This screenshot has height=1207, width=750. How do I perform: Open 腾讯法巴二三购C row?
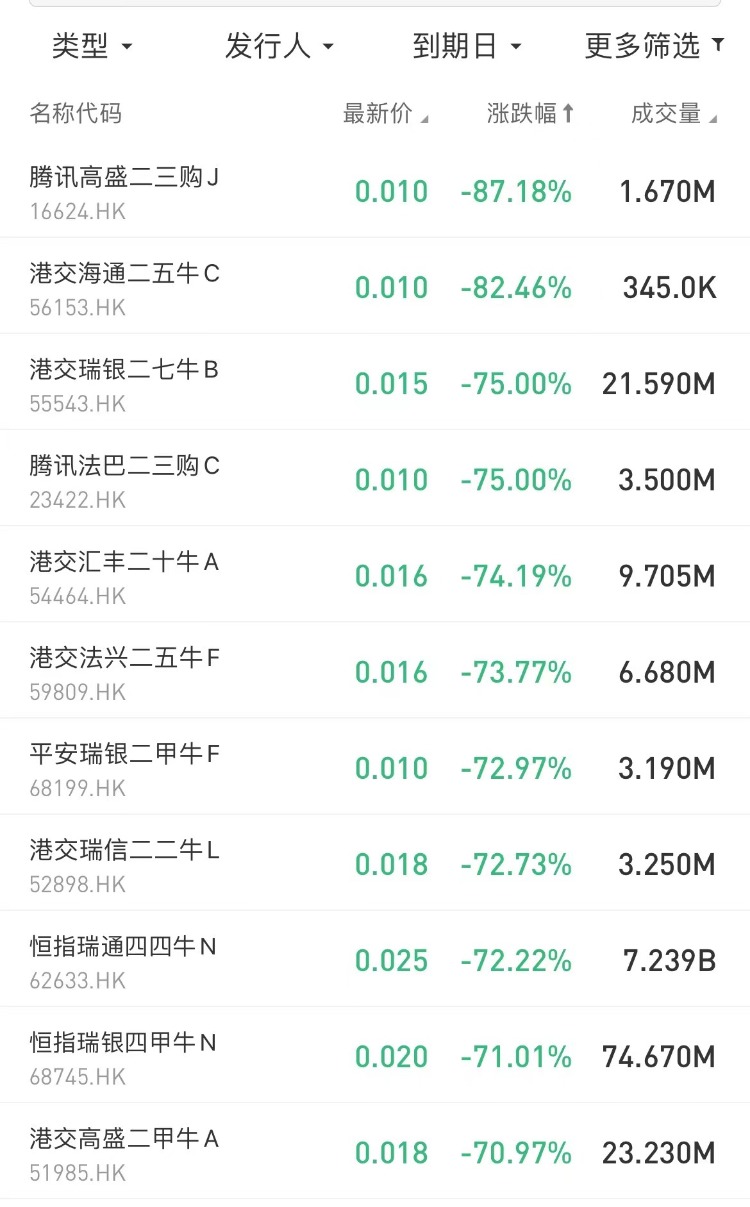pos(375,478)
